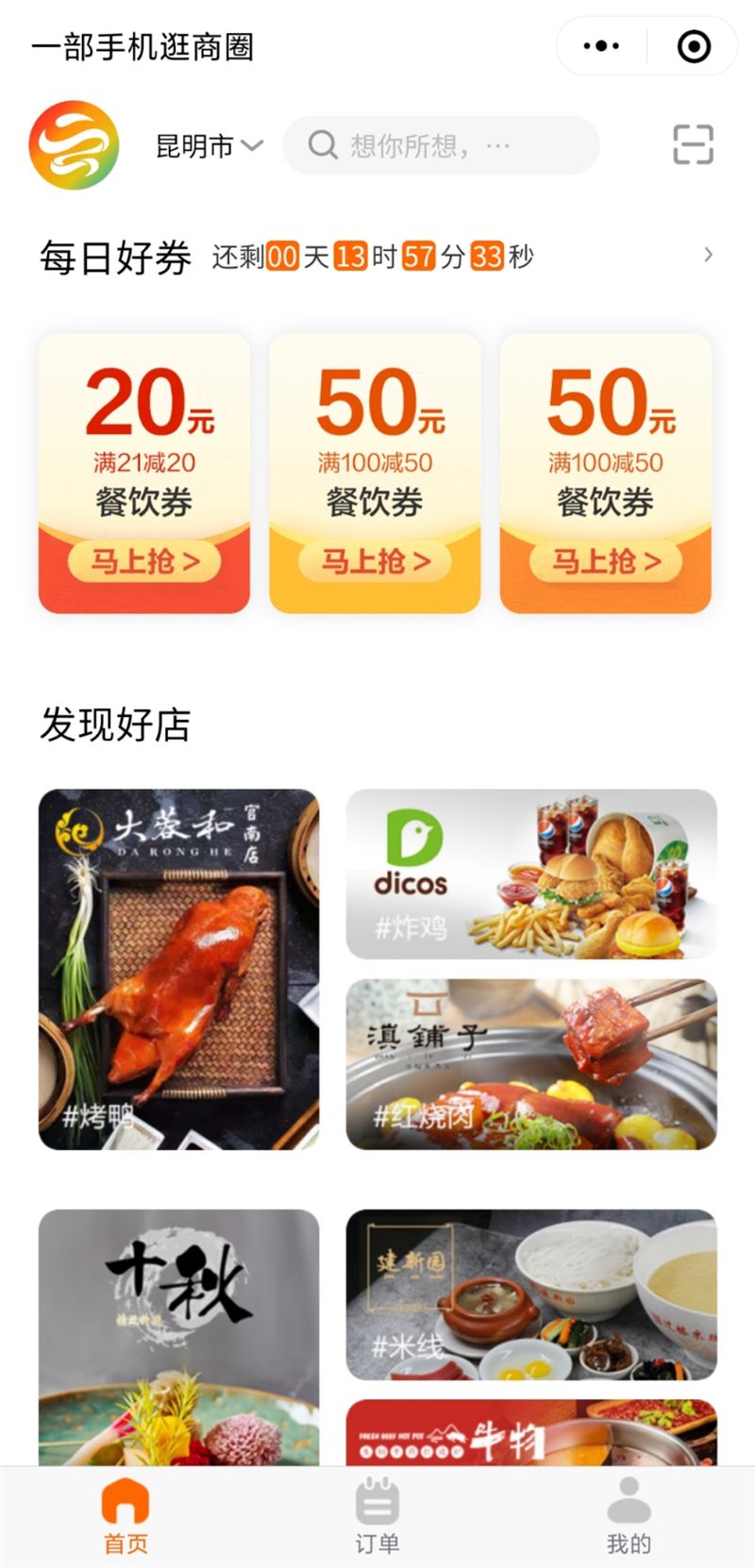Open the 建新园 米线 shop card

pyautogui.click(x=531, y=1294)
